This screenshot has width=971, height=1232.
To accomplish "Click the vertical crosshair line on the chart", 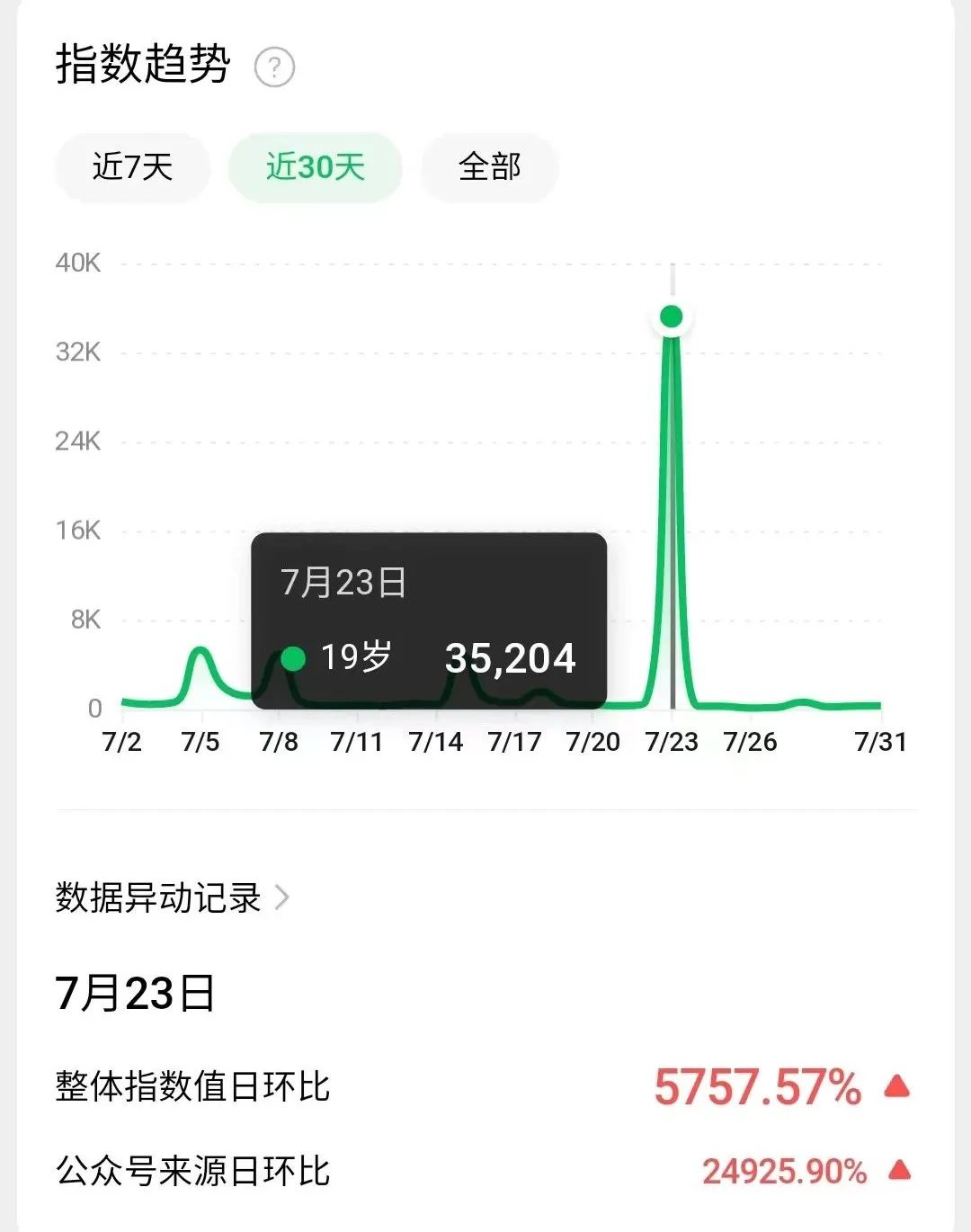I will [673, 495].
